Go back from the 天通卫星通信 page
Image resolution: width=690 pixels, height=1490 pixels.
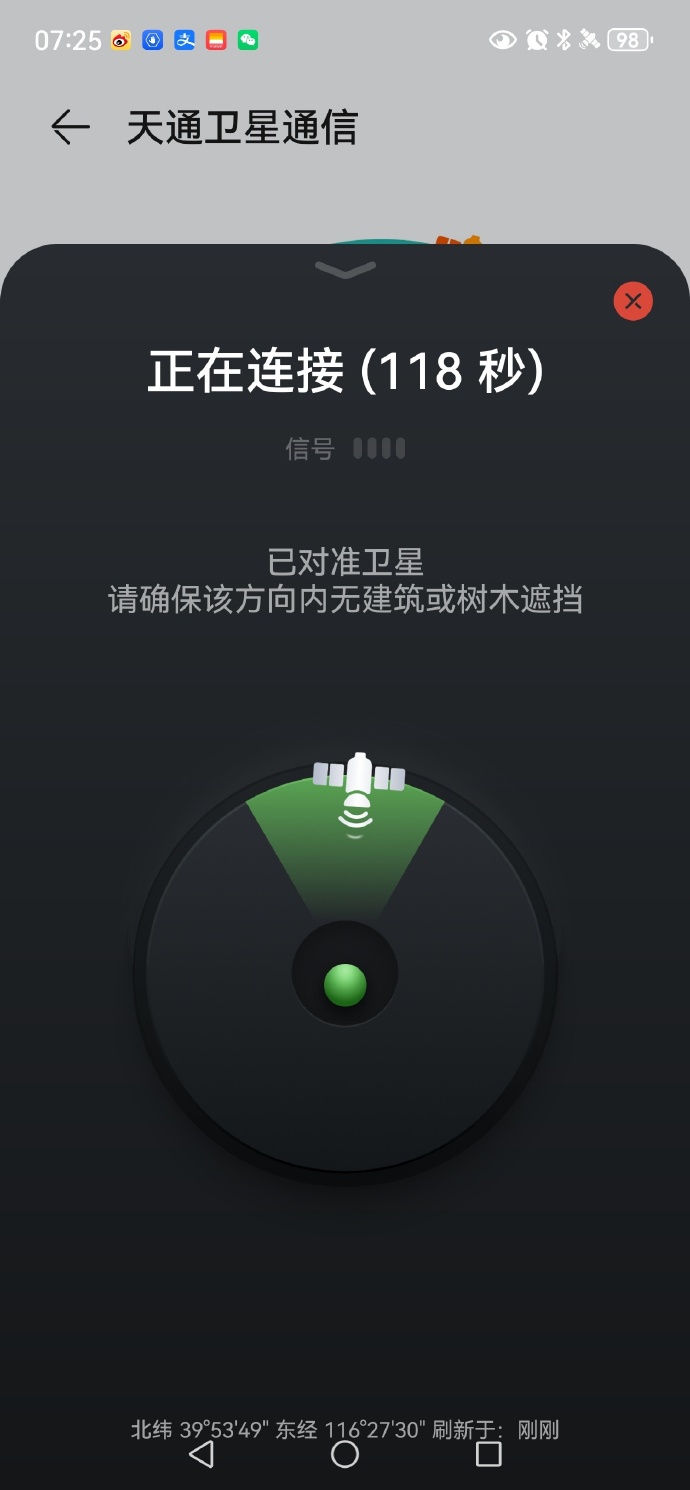click(70, 128)
